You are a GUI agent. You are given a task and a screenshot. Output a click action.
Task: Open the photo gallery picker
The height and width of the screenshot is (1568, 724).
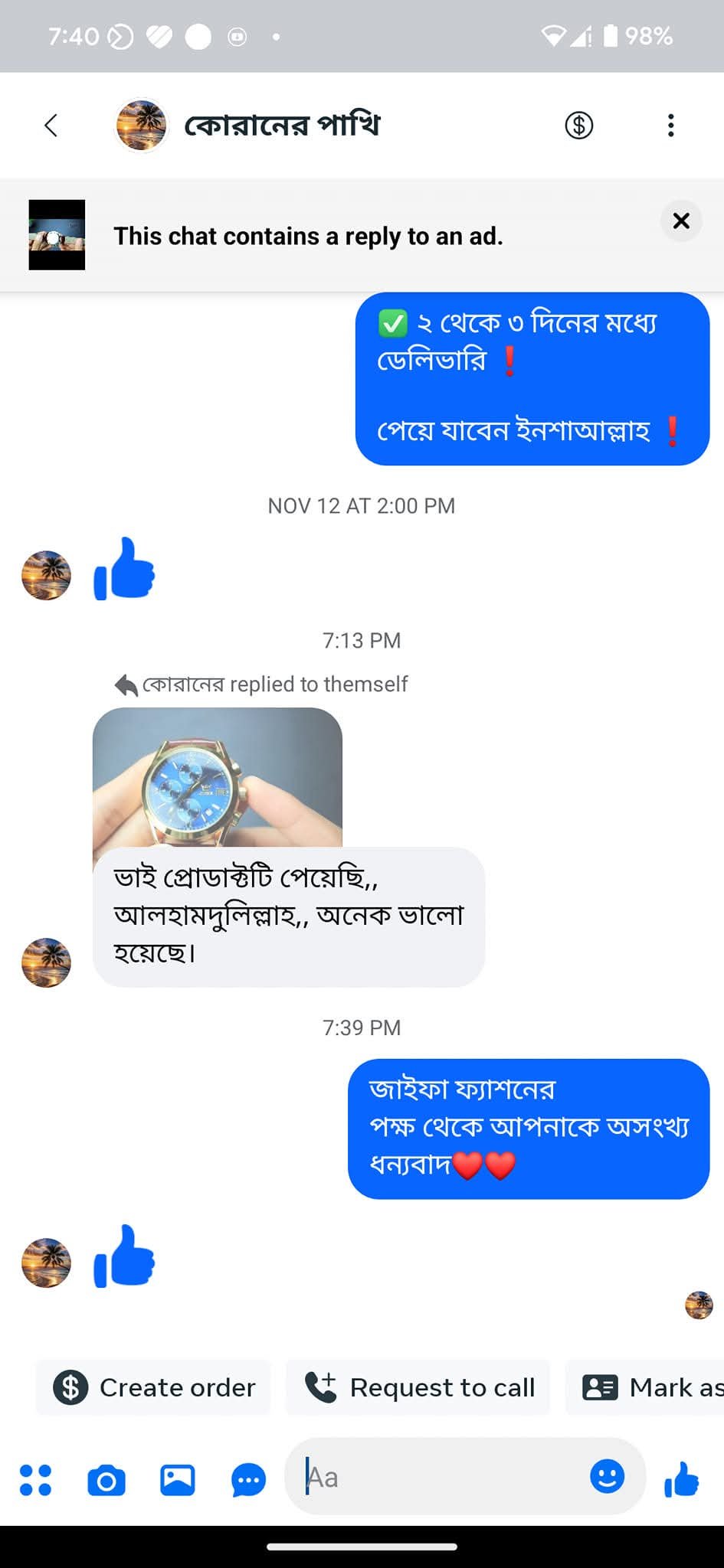(x=177, y=1479)
